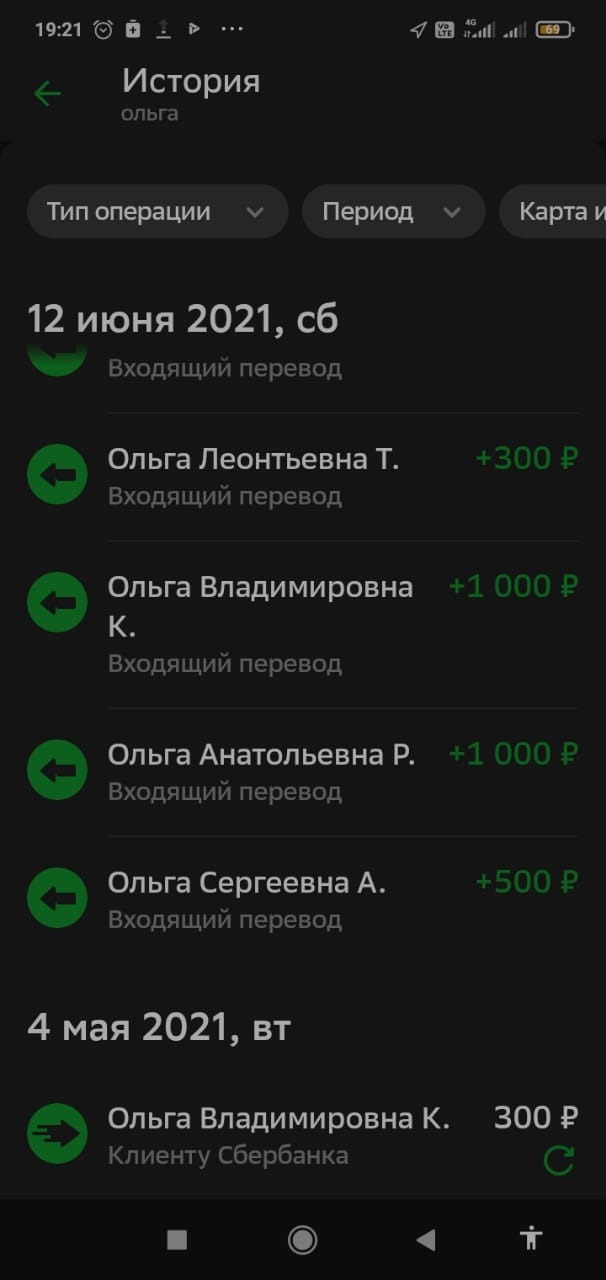Open recent apps with the square button
This screenshot has width=606, height=1280.
click(177, 1240)
